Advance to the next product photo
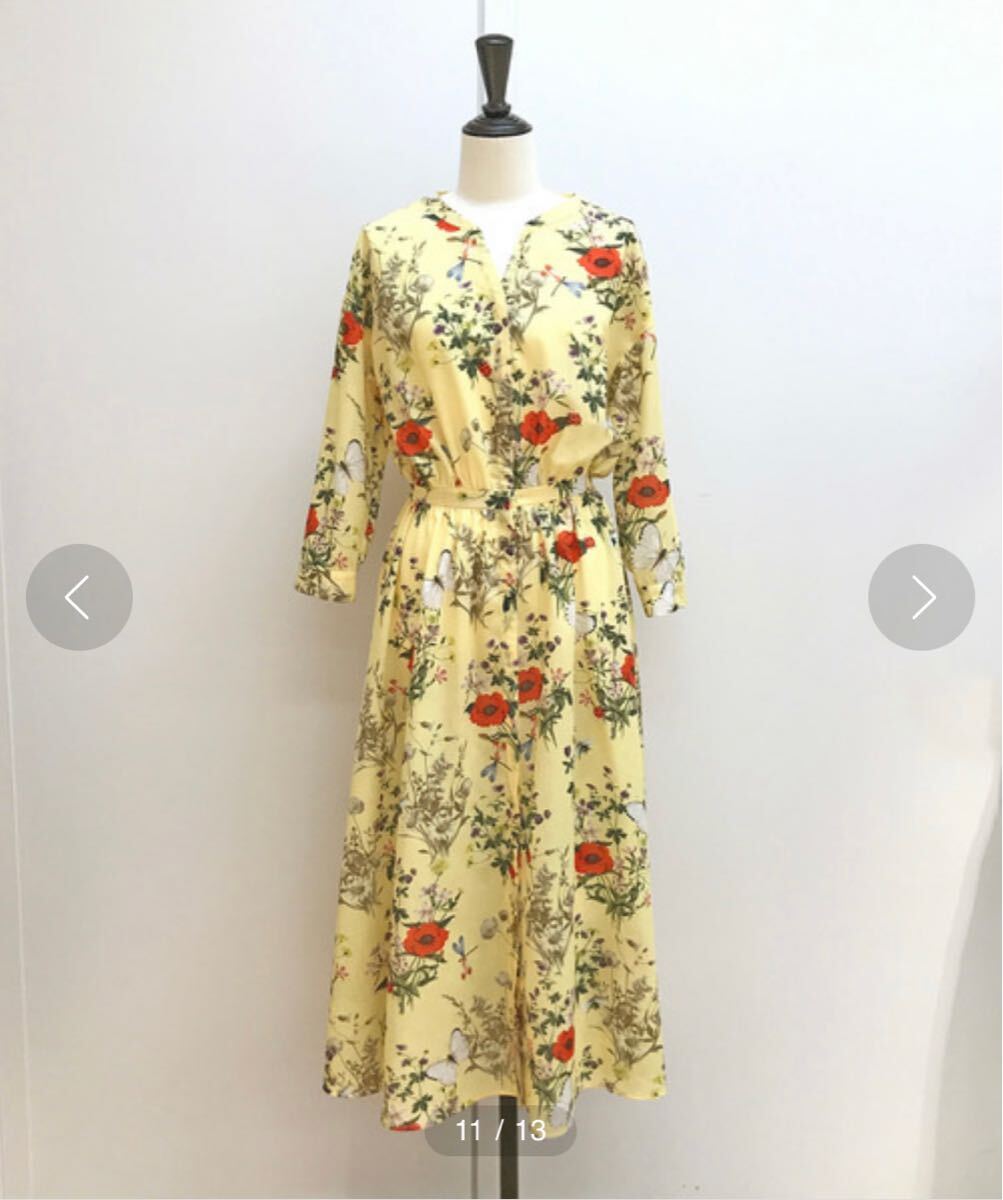The height and width of the screenshot is (1200, 1003). [x=921, y=597]
